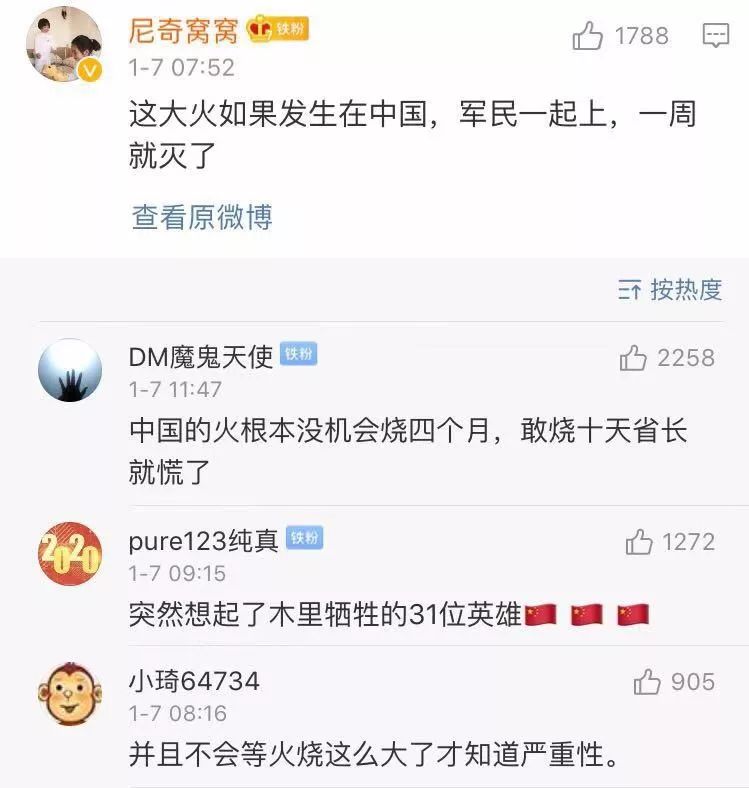Viewport: 749px width, 788px height.
Task: Like 尼奇窝窝's comment
Action: point(588,36)
